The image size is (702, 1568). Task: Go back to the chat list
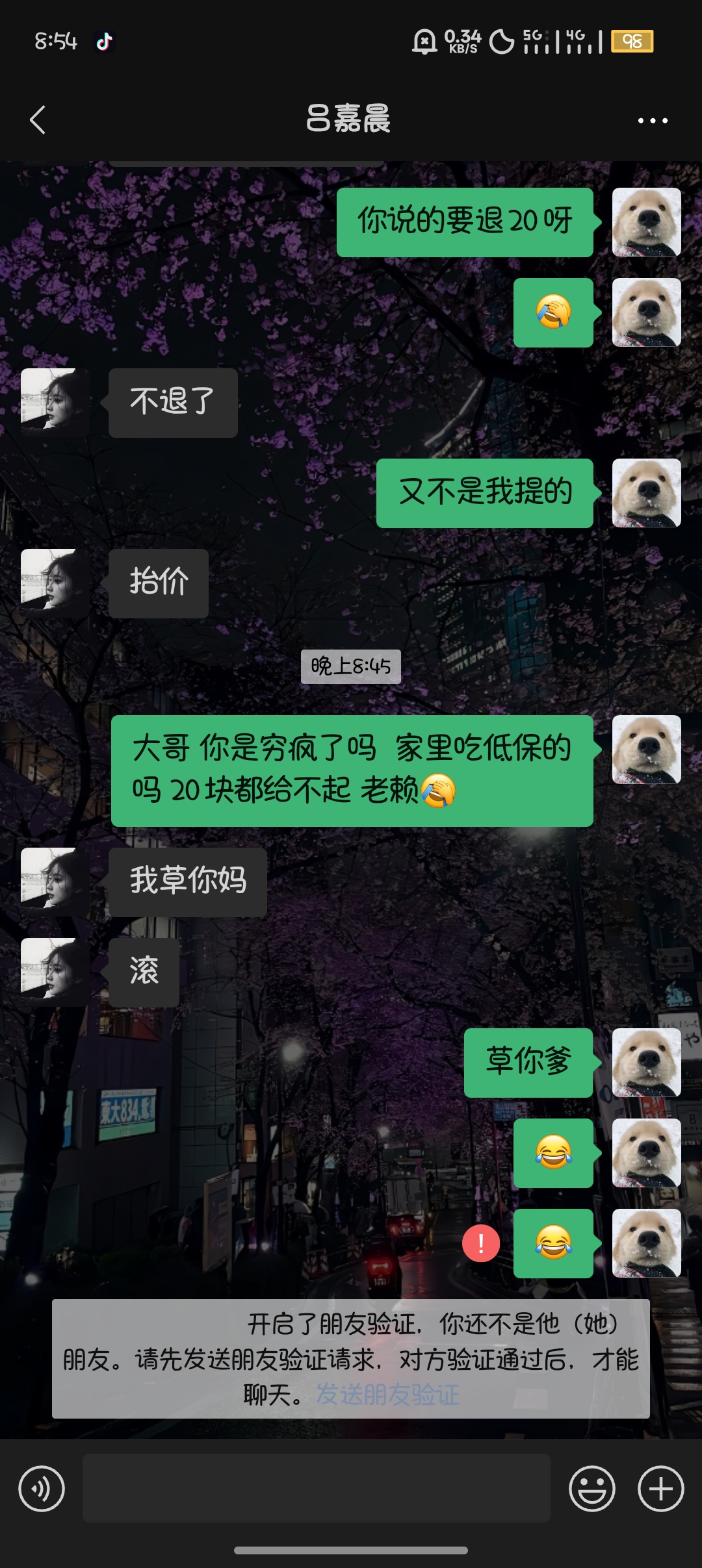click(38, 120)
